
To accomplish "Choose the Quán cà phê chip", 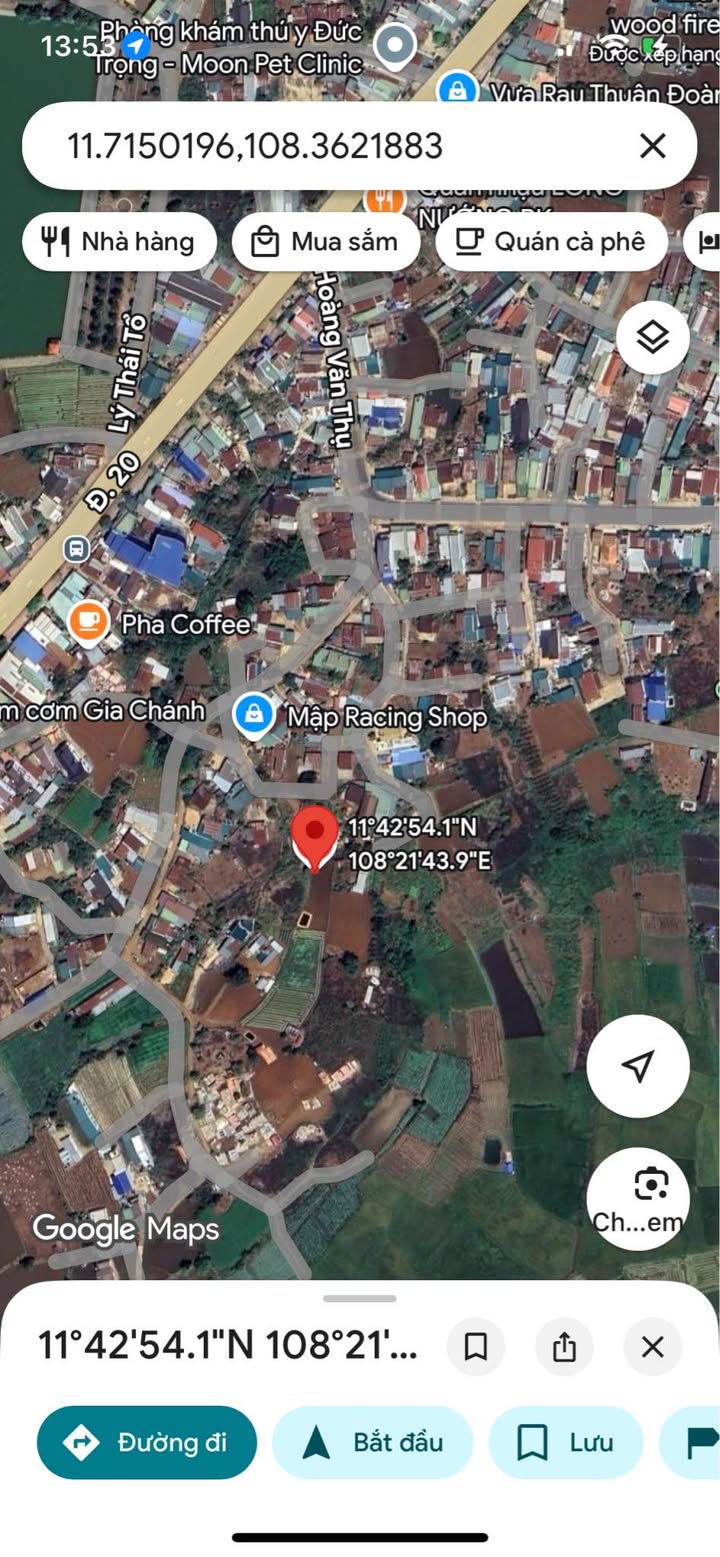I will (x=551, y=241).
